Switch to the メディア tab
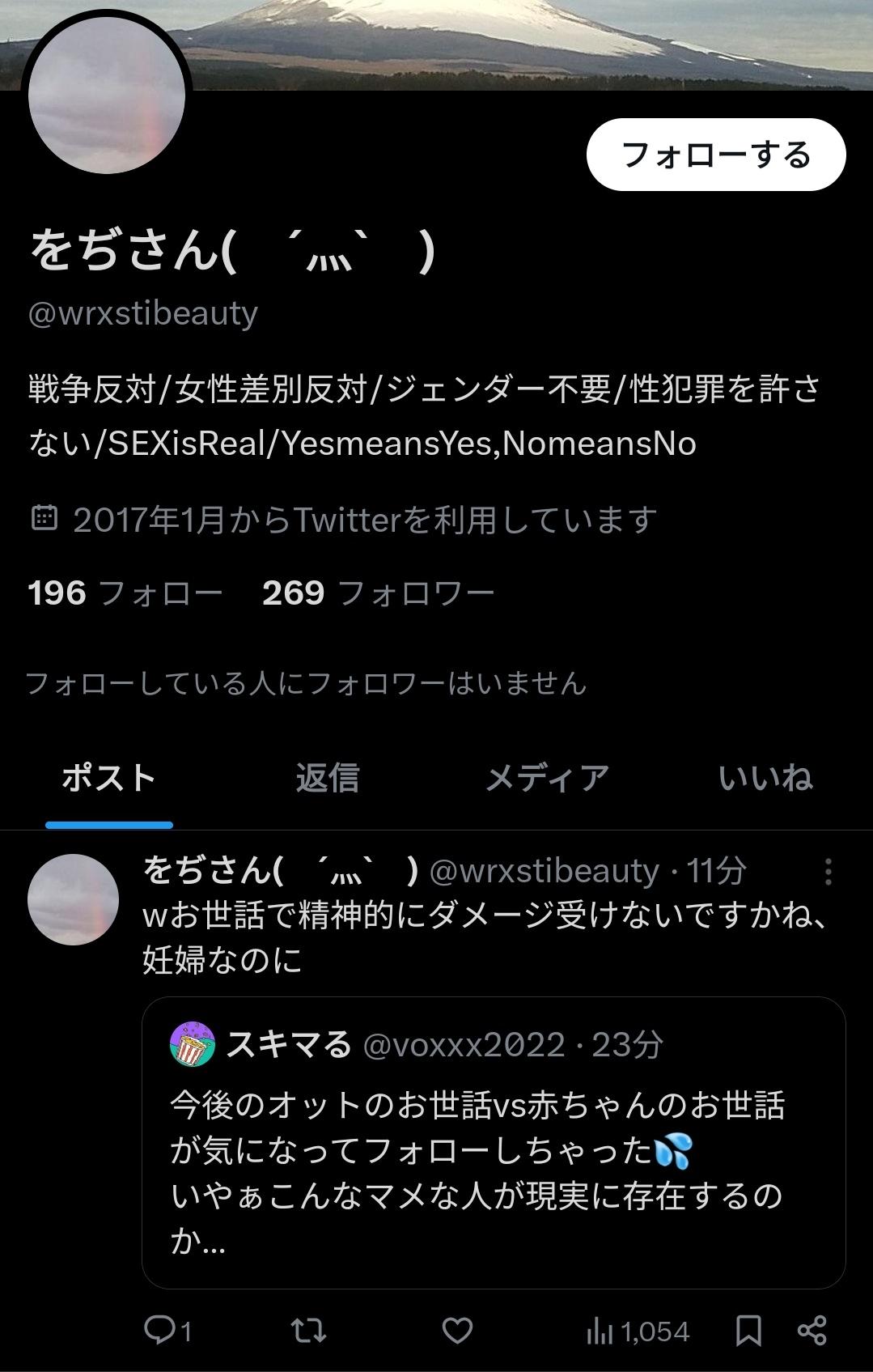Screen dimensions: 873x1372 [x=547, y=779]
